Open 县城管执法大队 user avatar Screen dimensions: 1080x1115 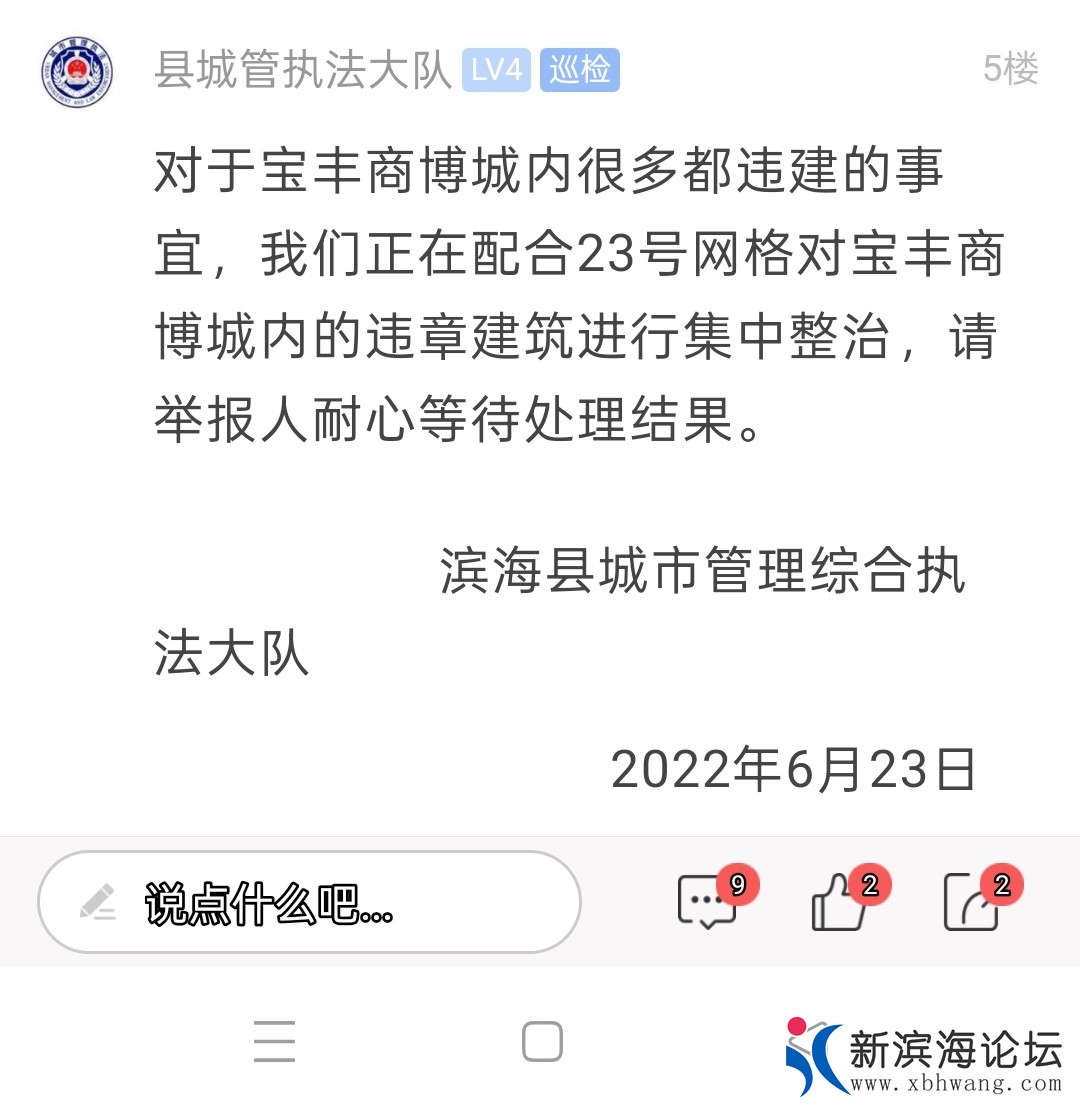pos(77,71)
